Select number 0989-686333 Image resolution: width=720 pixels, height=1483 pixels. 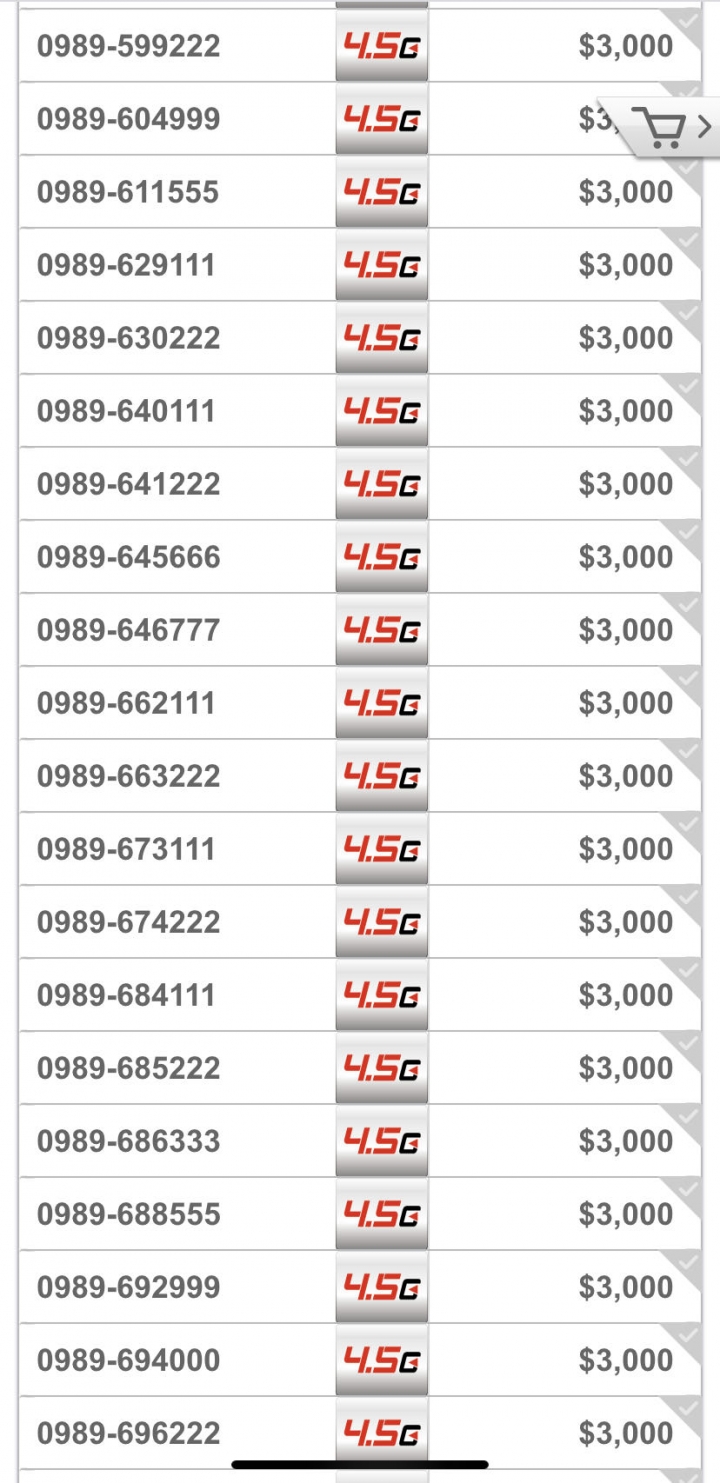[360, 1141]
